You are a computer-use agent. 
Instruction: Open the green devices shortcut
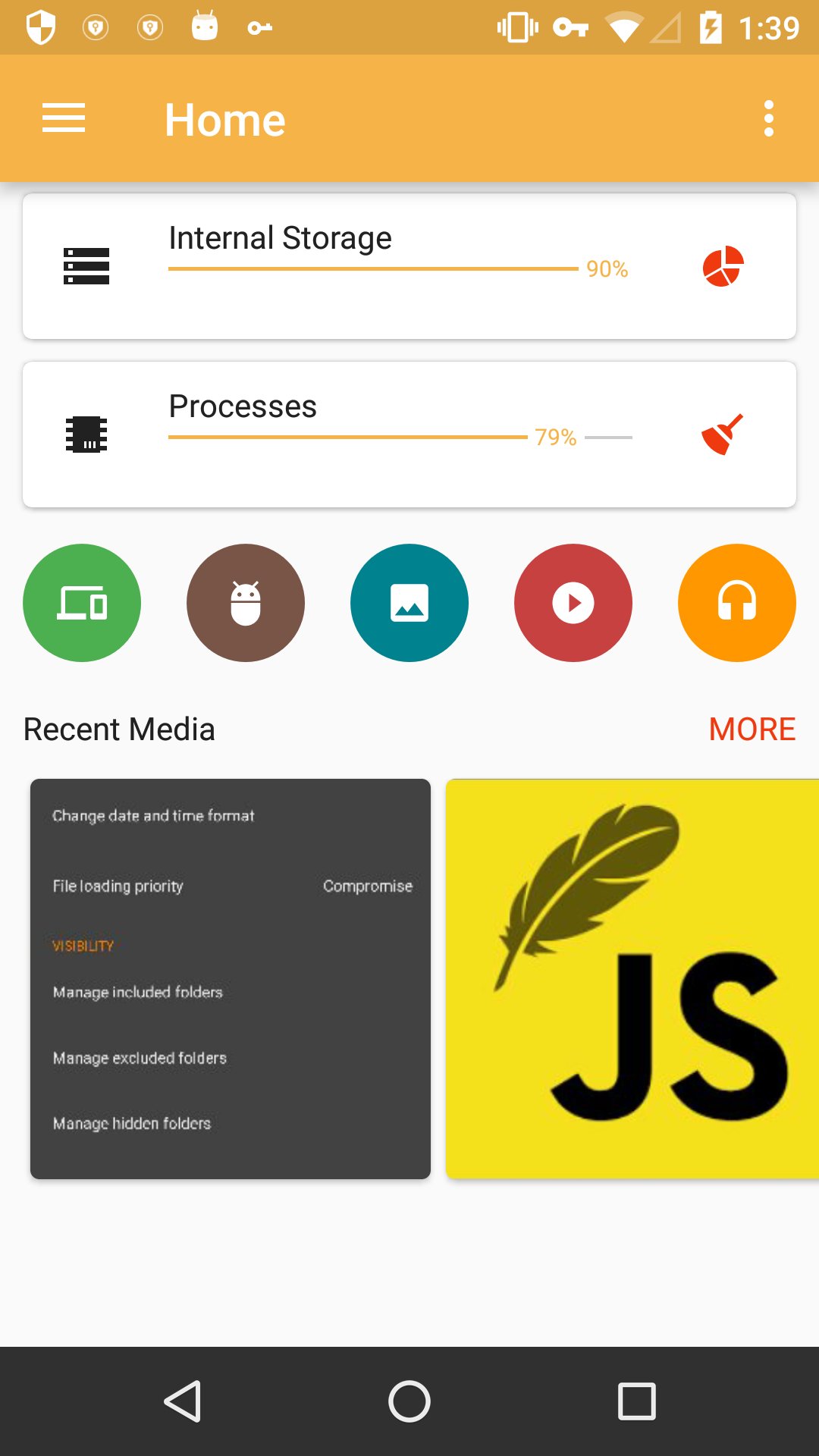point(82,603)
